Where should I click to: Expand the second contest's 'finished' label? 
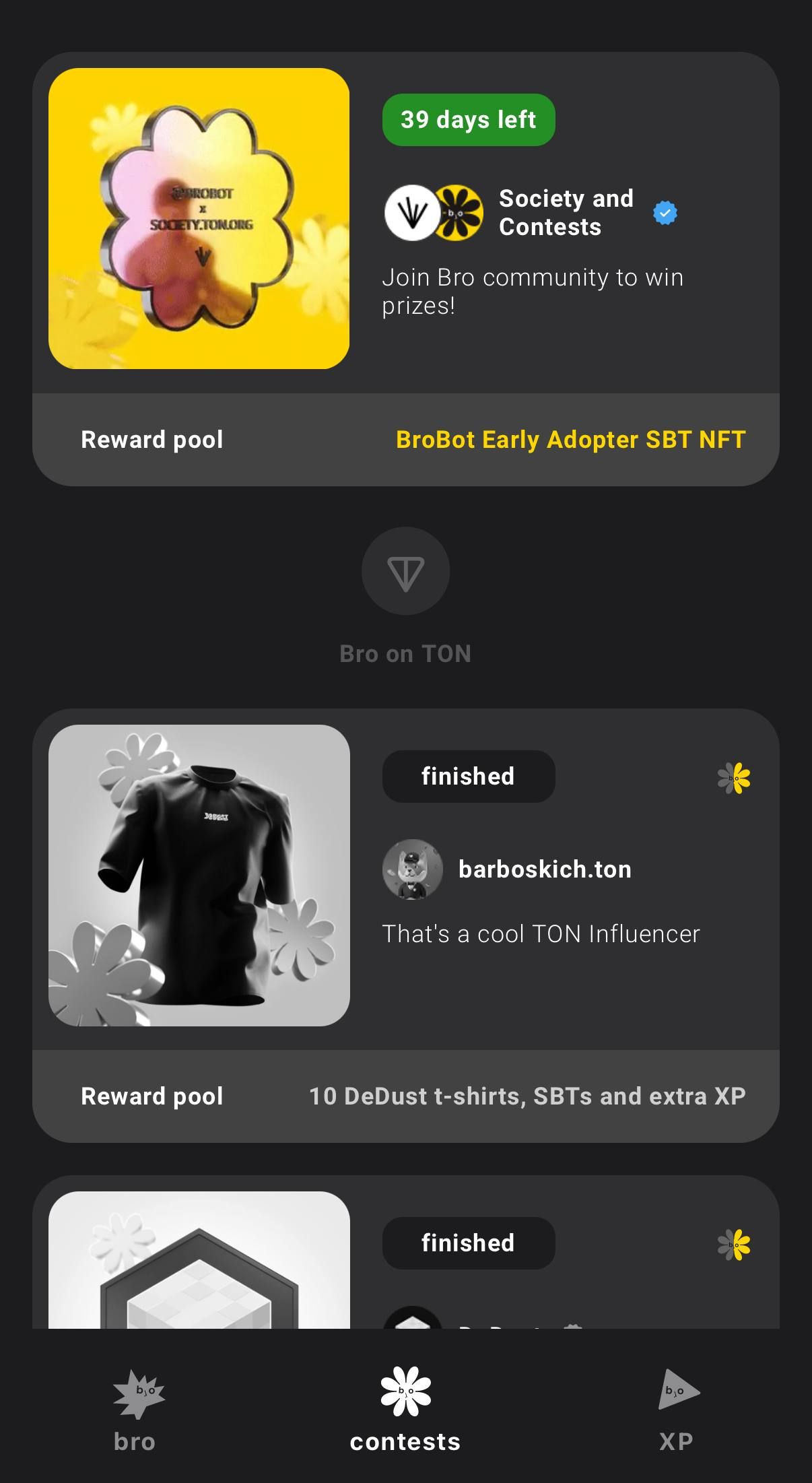click(468, 1243)
